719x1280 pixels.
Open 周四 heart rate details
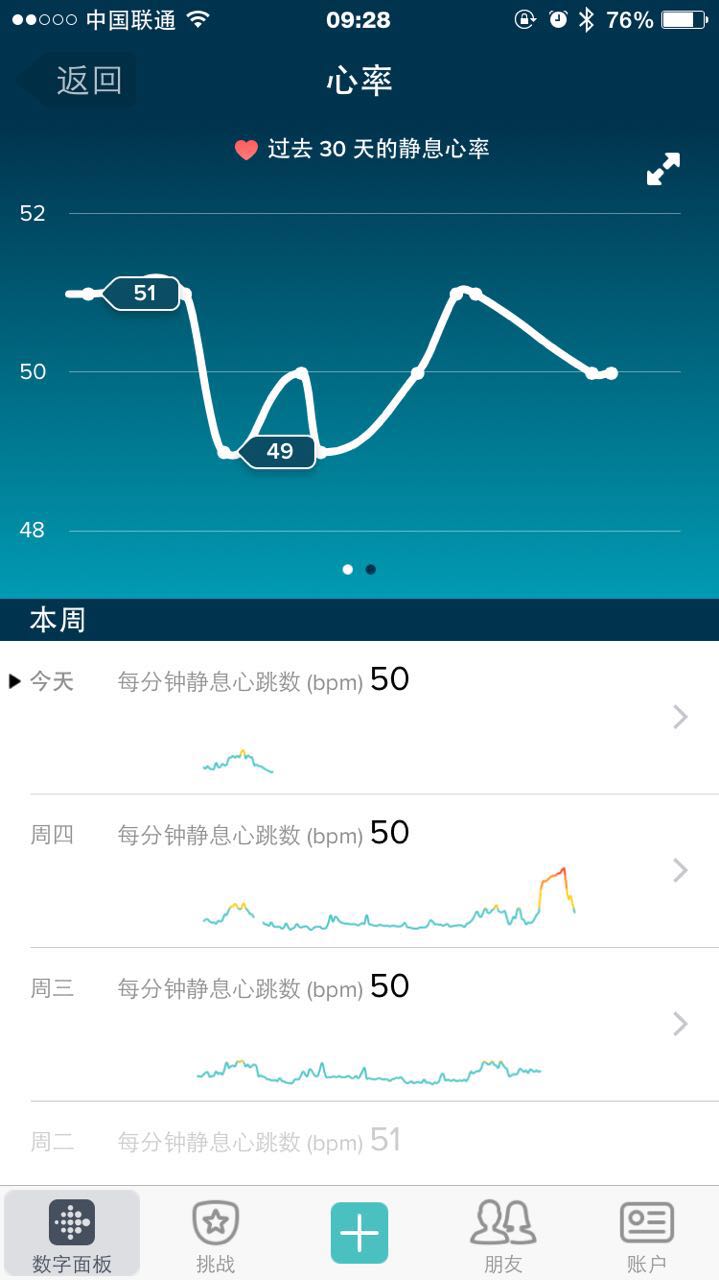[360, 871]
